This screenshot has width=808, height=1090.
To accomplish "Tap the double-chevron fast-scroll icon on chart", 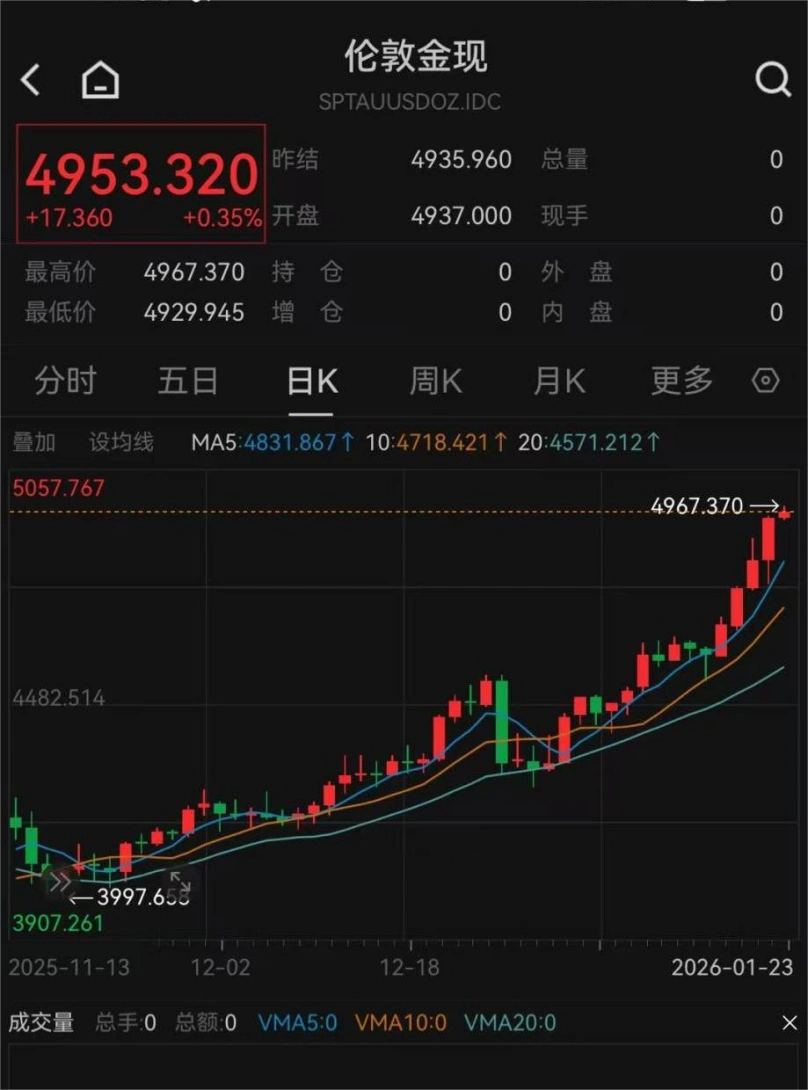I will 62,880.
